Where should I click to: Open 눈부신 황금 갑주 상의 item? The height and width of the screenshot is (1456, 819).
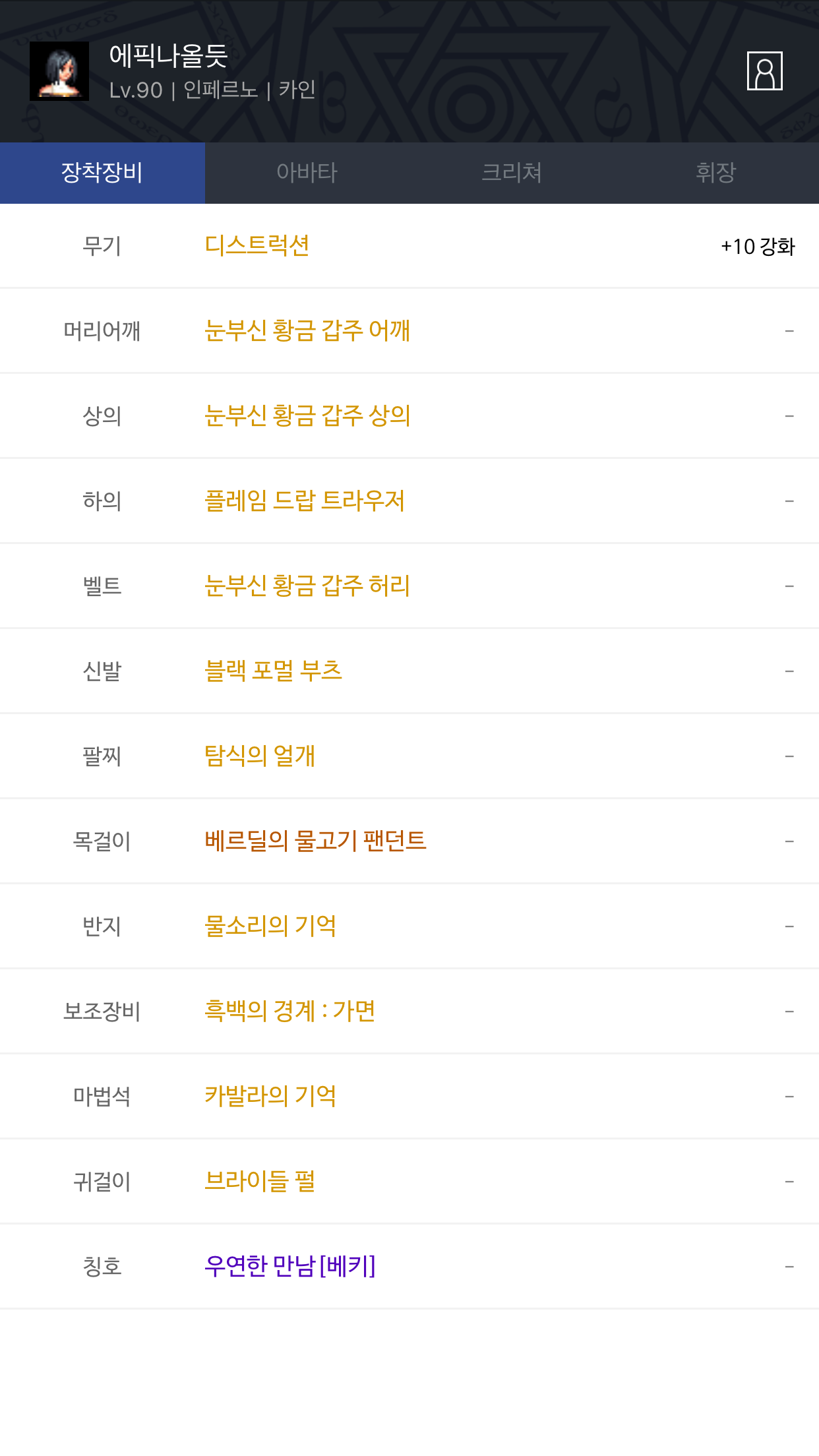point(307,415)
